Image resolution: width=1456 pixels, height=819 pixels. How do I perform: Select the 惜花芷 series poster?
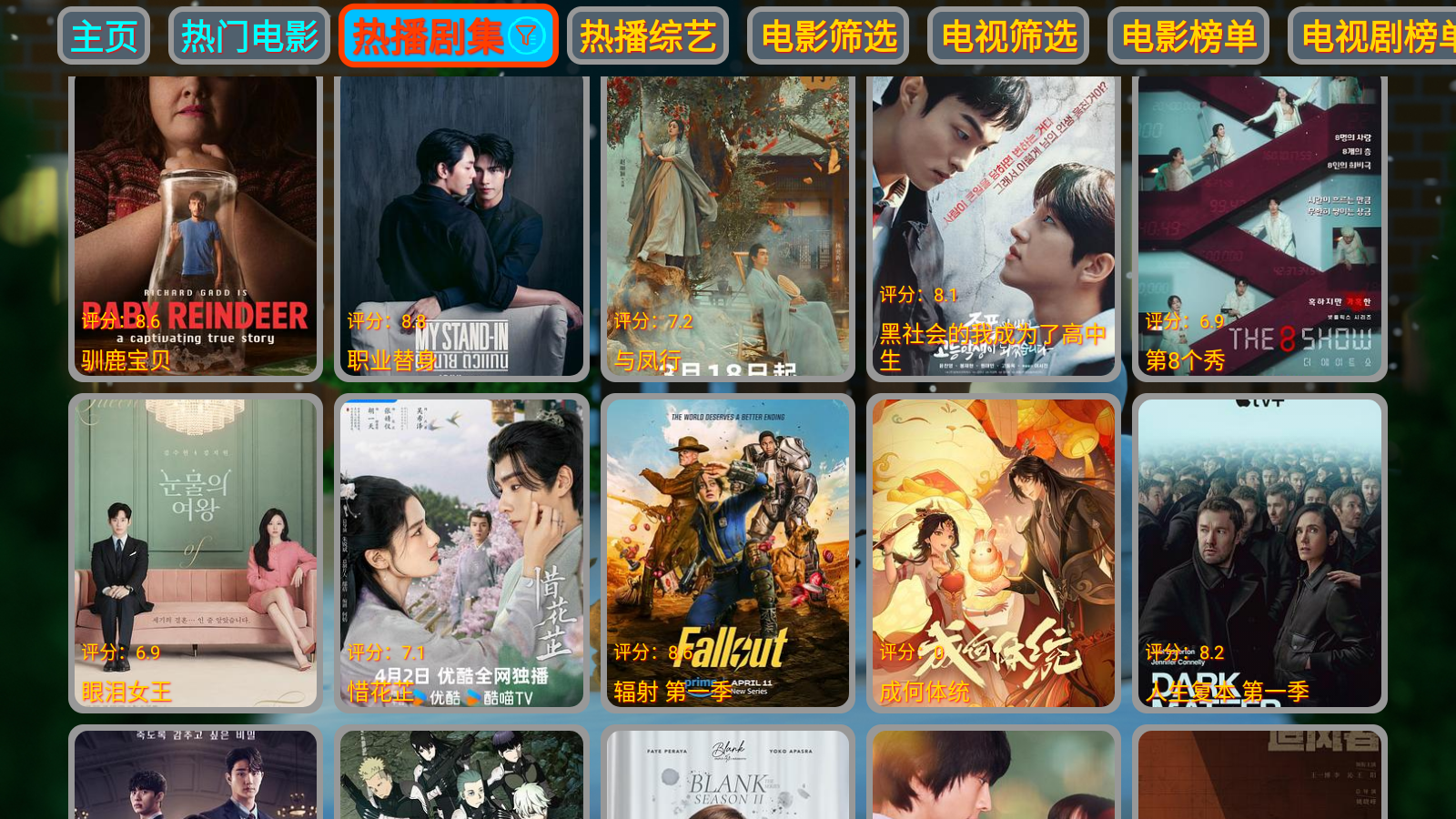(461, 552)
